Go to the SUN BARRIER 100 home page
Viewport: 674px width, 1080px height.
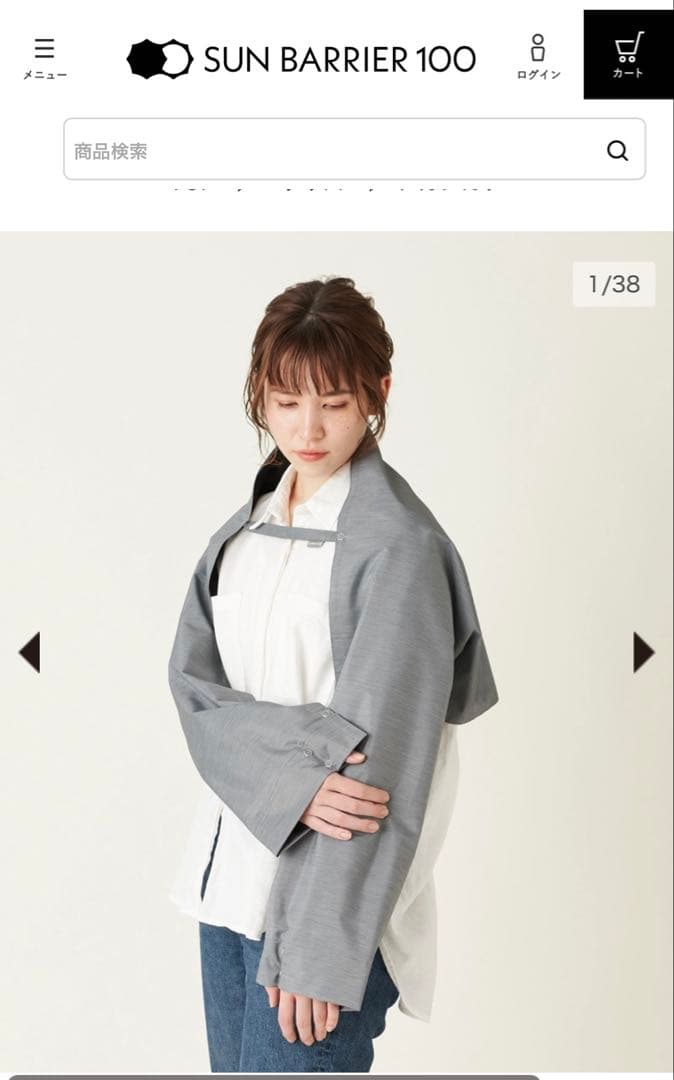click(301, 59)
